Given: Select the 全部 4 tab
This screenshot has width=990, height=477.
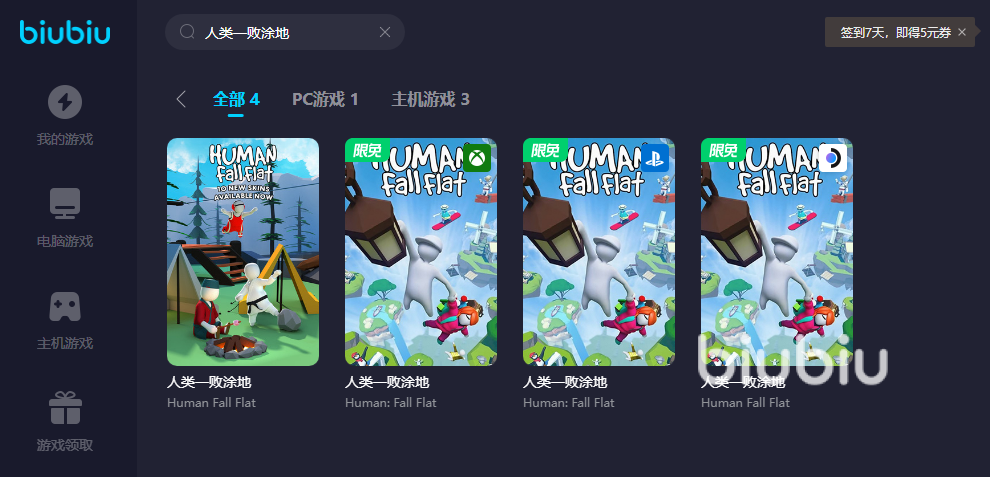Looking at the screenshot, I should click(x=236, y=99).
